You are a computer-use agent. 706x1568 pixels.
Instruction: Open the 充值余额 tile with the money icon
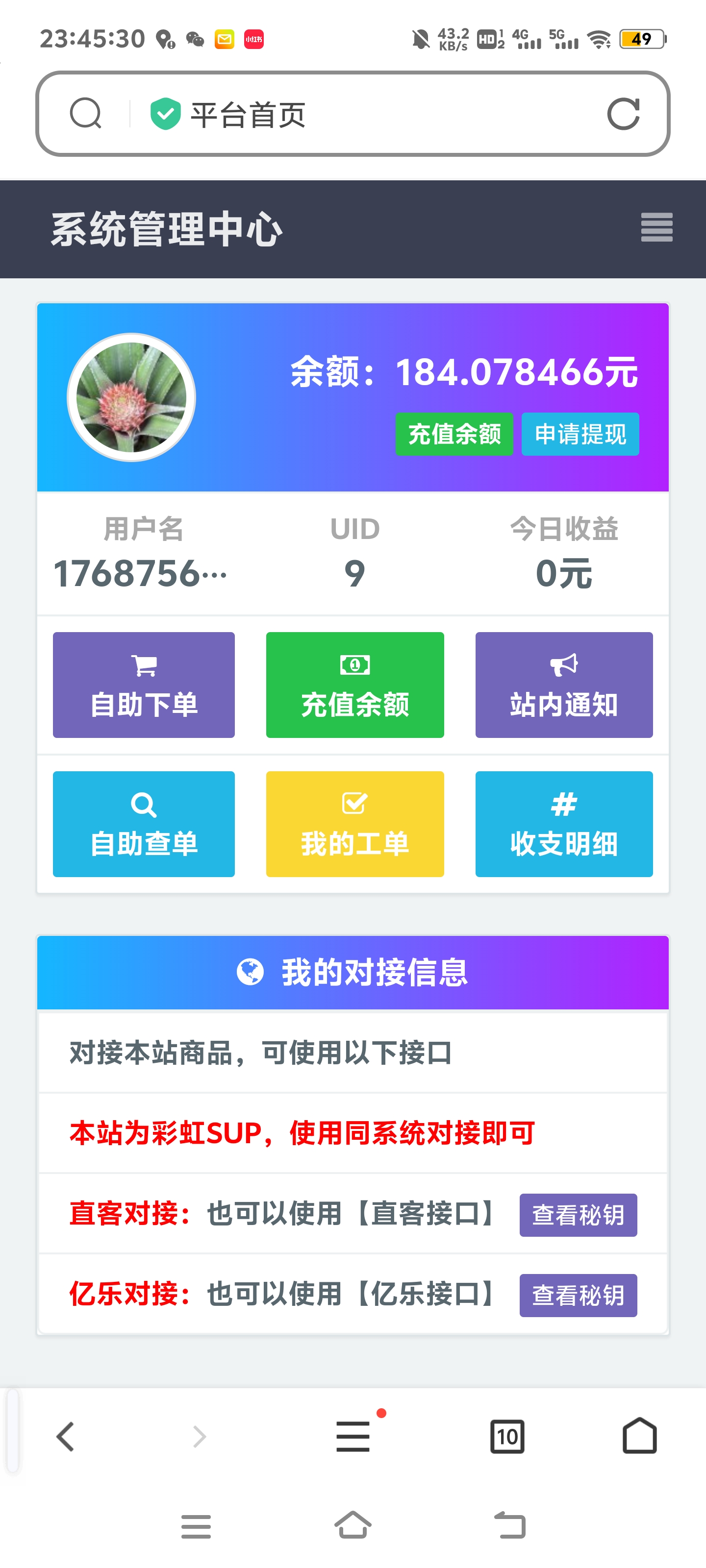pyautogui.click(x=354, y=685)
